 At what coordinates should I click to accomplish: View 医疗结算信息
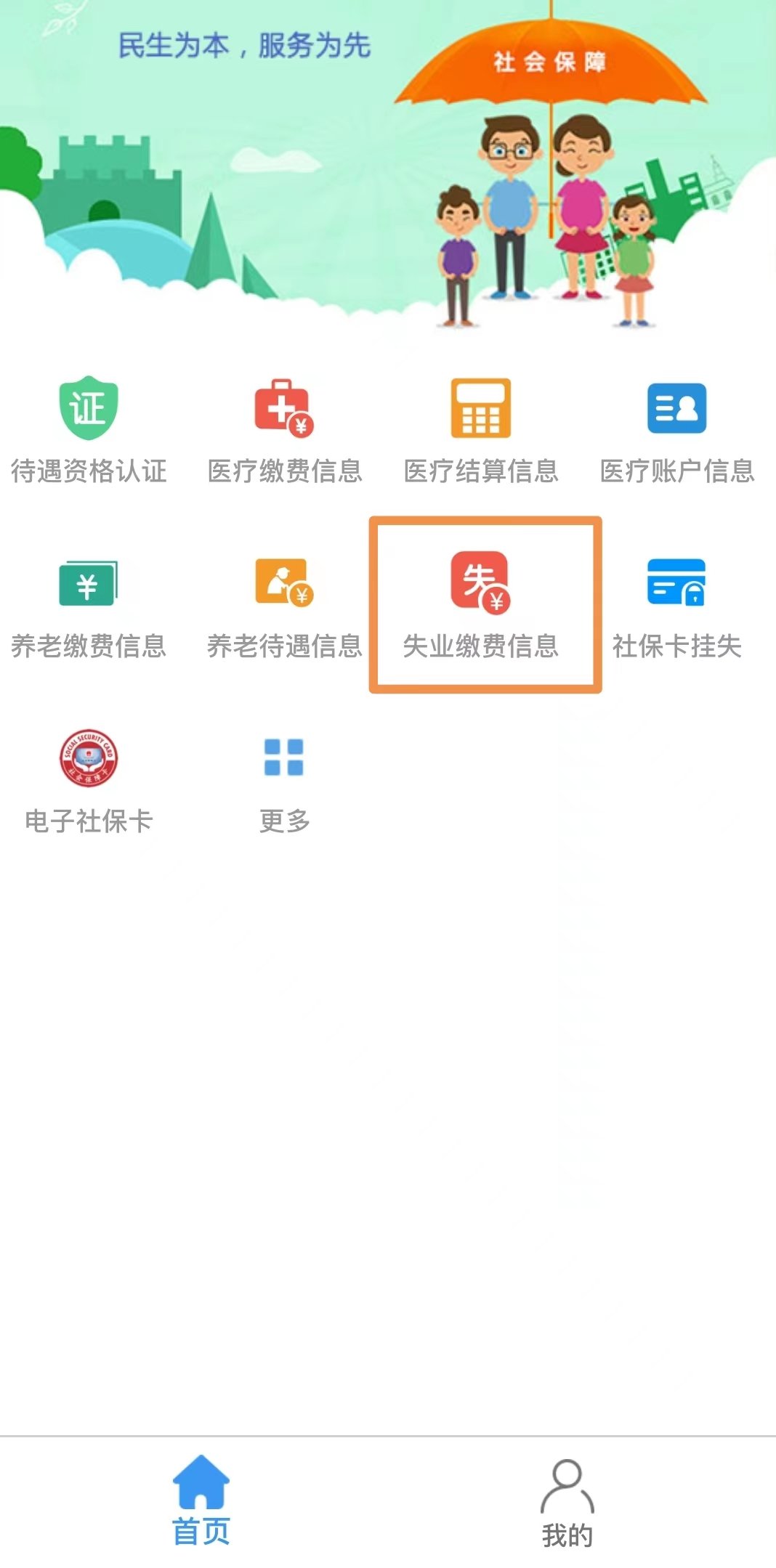[480, 428]
